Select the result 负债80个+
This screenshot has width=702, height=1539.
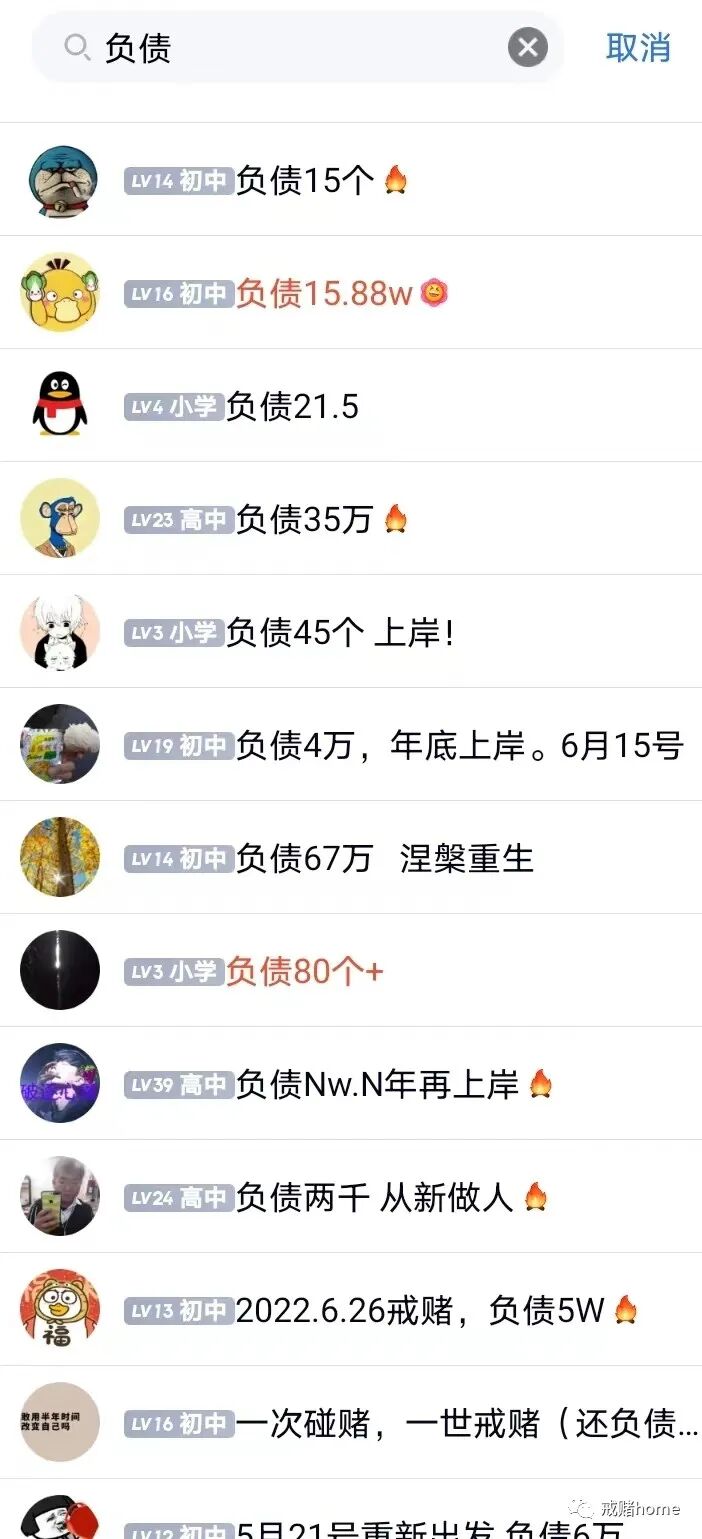(x=304, y=971)
